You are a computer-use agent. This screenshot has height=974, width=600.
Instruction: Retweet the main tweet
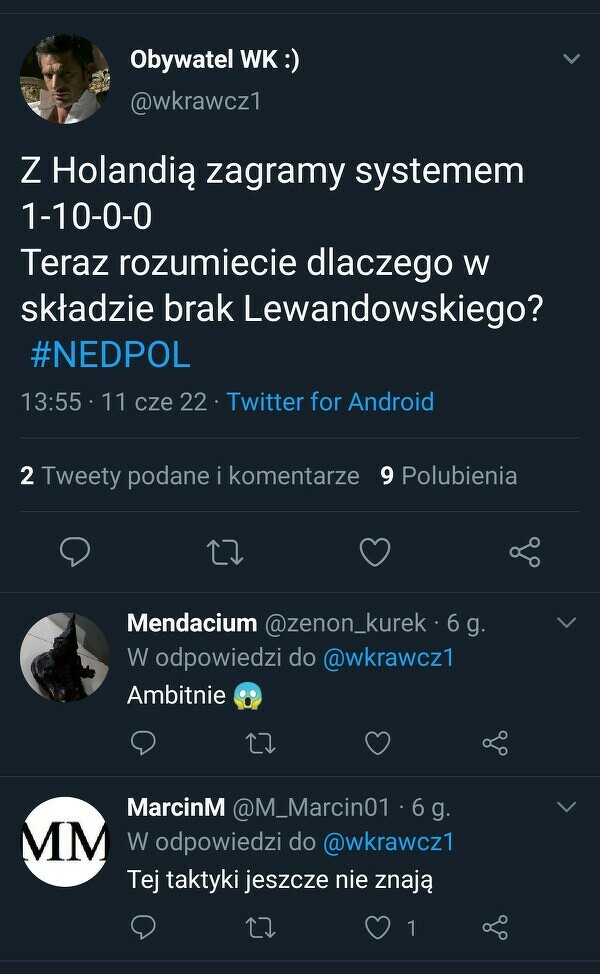click(225, 551)
